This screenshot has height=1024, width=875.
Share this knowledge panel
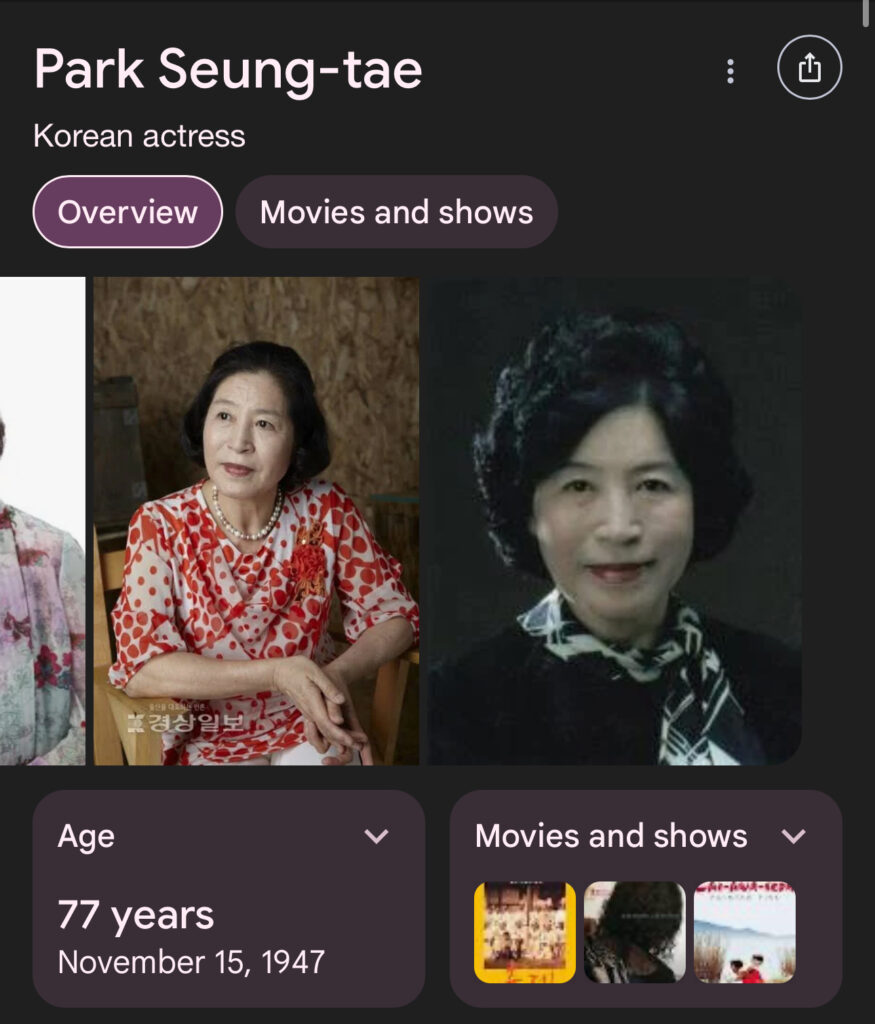pyautogui.click(x=809, y=68)
